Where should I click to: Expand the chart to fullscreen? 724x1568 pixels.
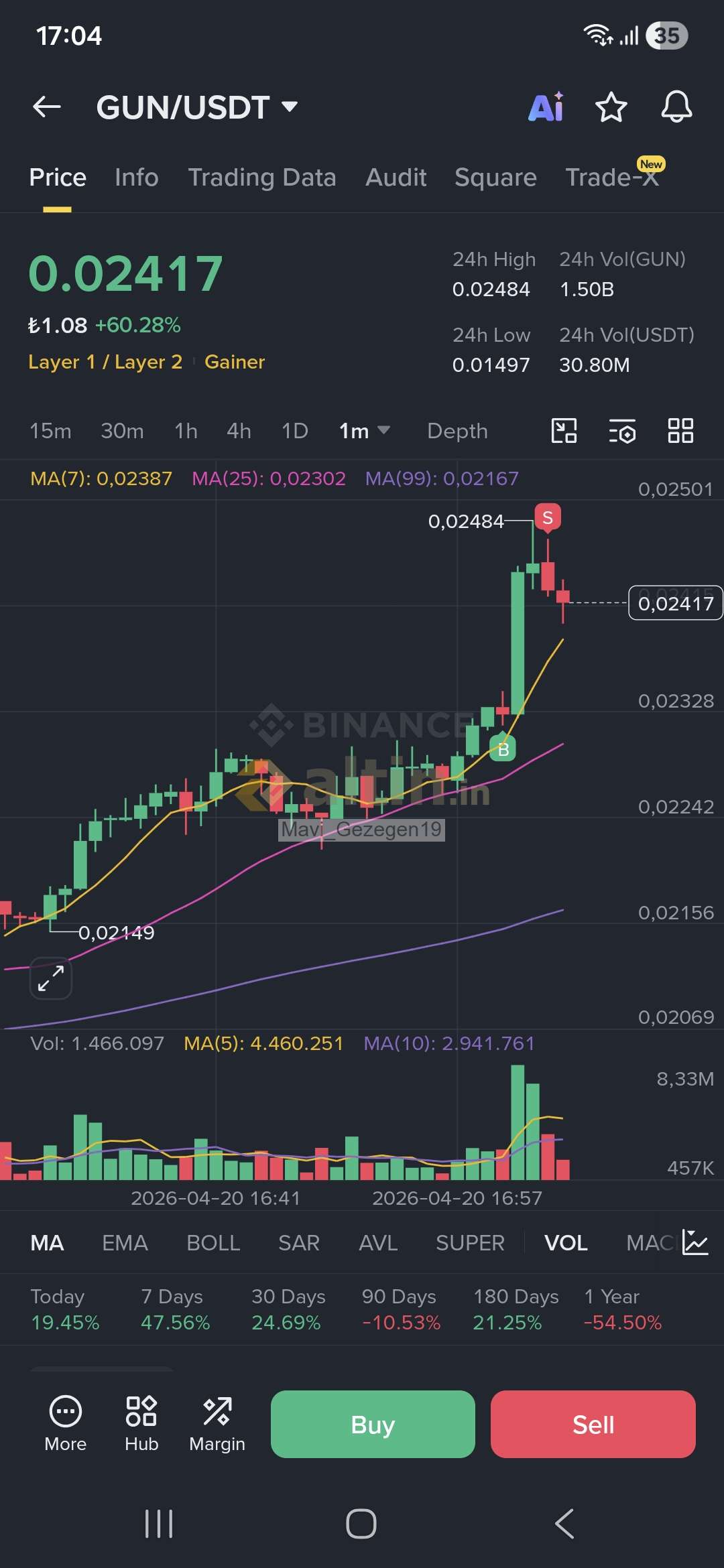pos(51,978)
